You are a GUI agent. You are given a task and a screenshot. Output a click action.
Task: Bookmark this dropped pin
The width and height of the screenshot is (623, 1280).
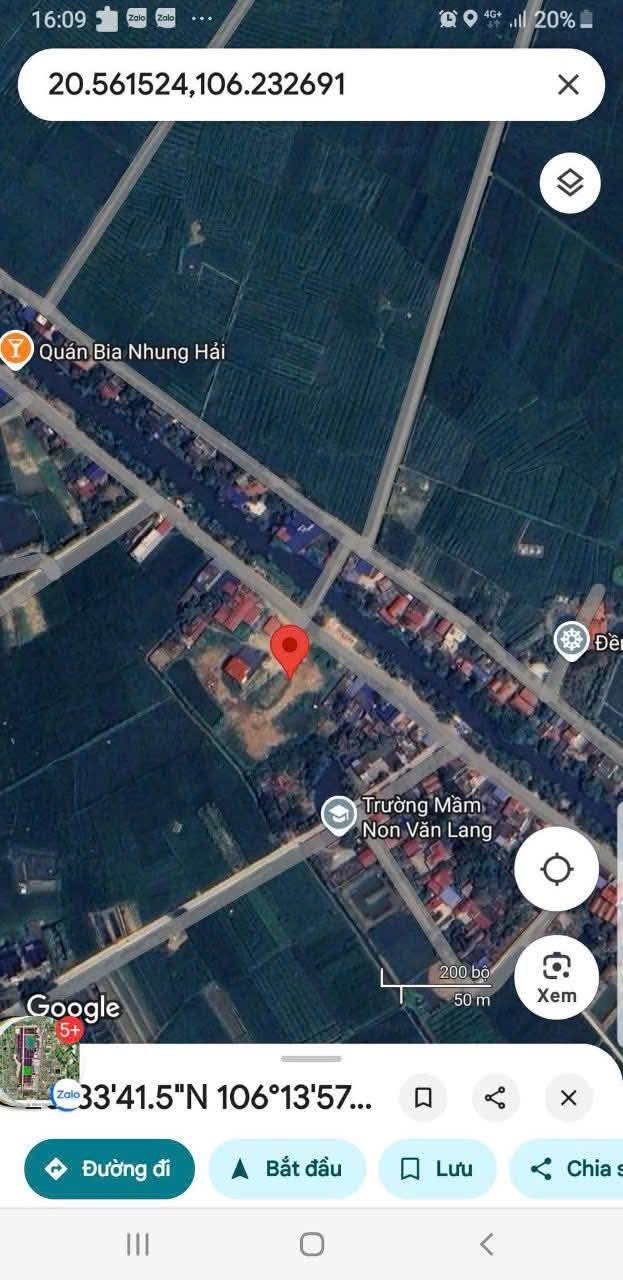[x=423, y=1098]
